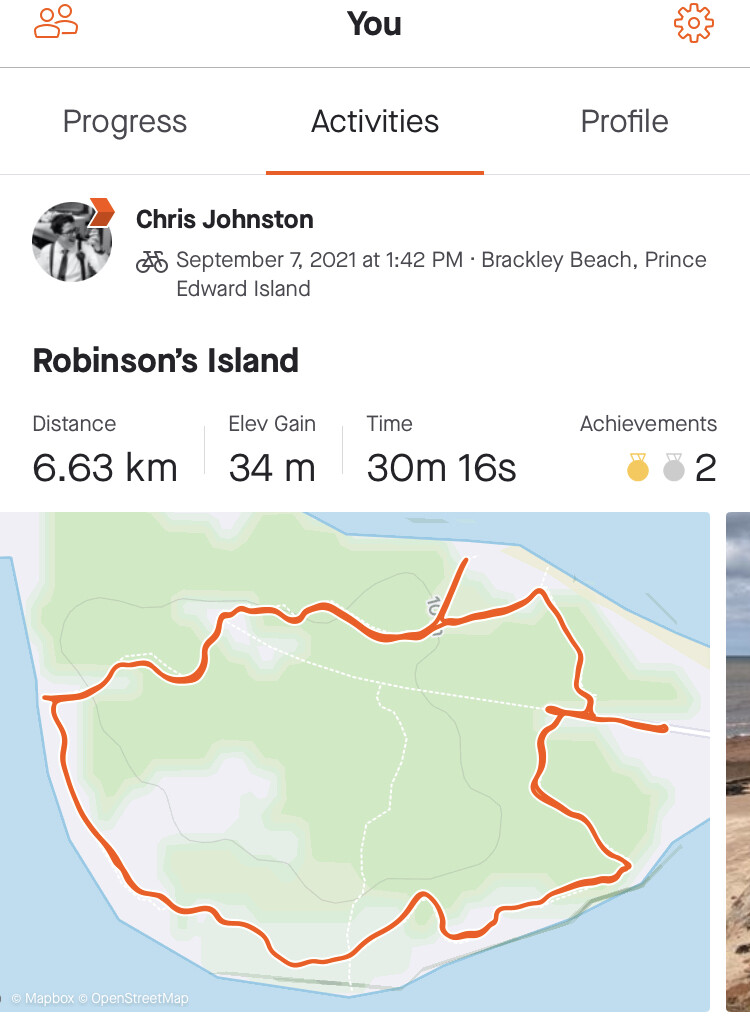Select the Activities tab
This screenshot has height=1020, width=750.
point(375,122)
